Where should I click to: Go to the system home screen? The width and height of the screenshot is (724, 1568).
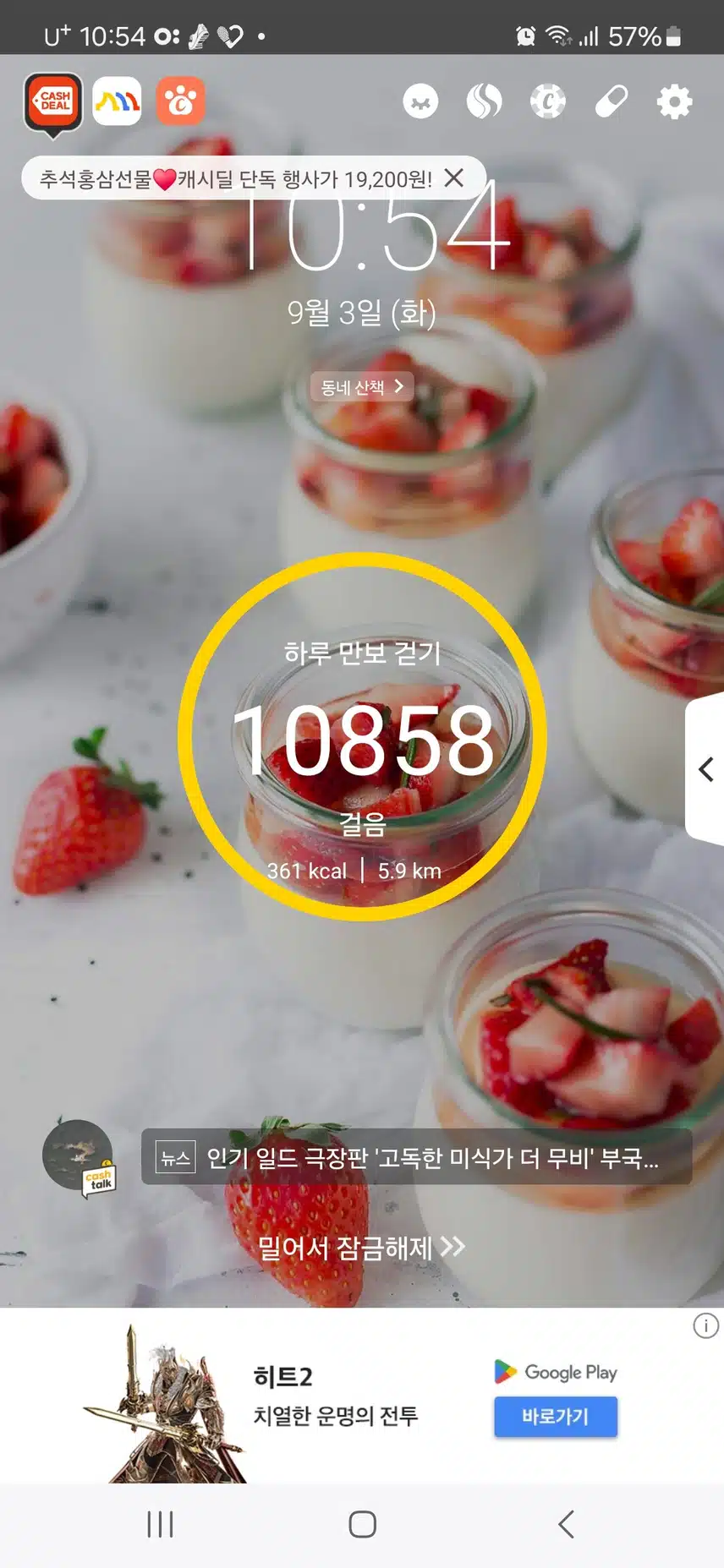(362, 1524)
